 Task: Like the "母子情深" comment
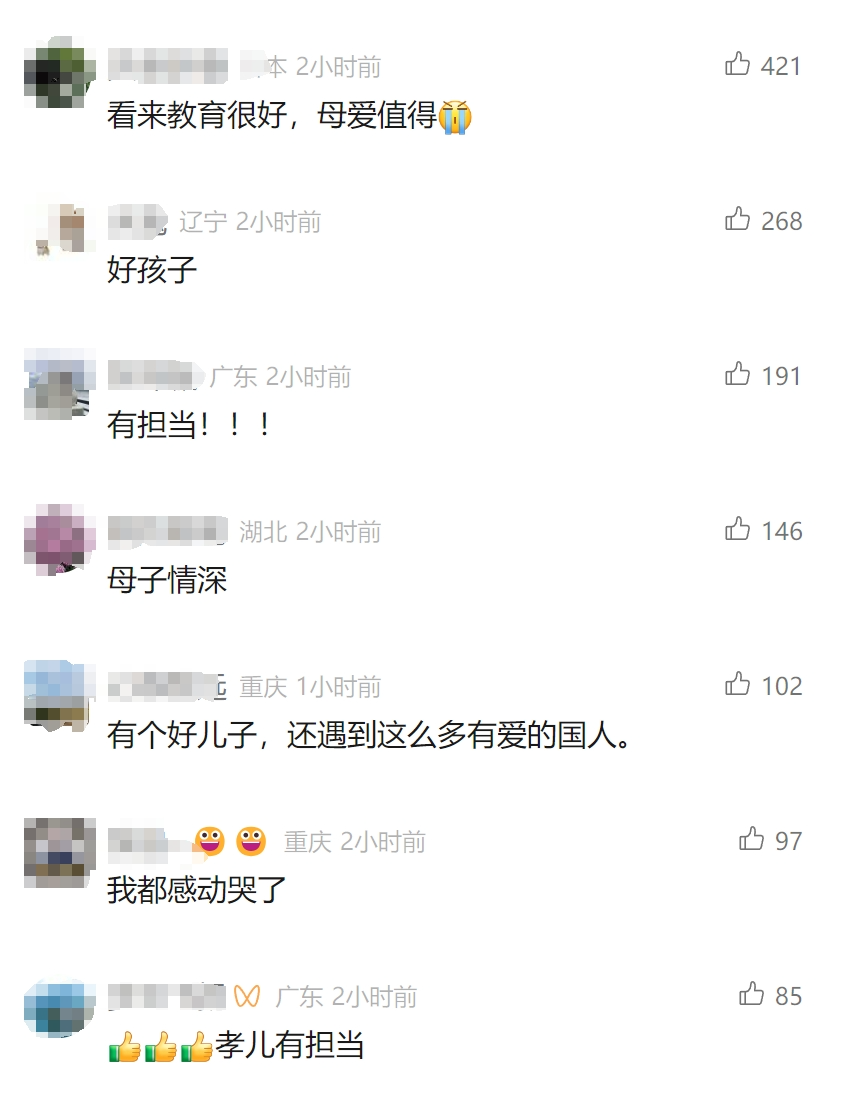point(738,530)
